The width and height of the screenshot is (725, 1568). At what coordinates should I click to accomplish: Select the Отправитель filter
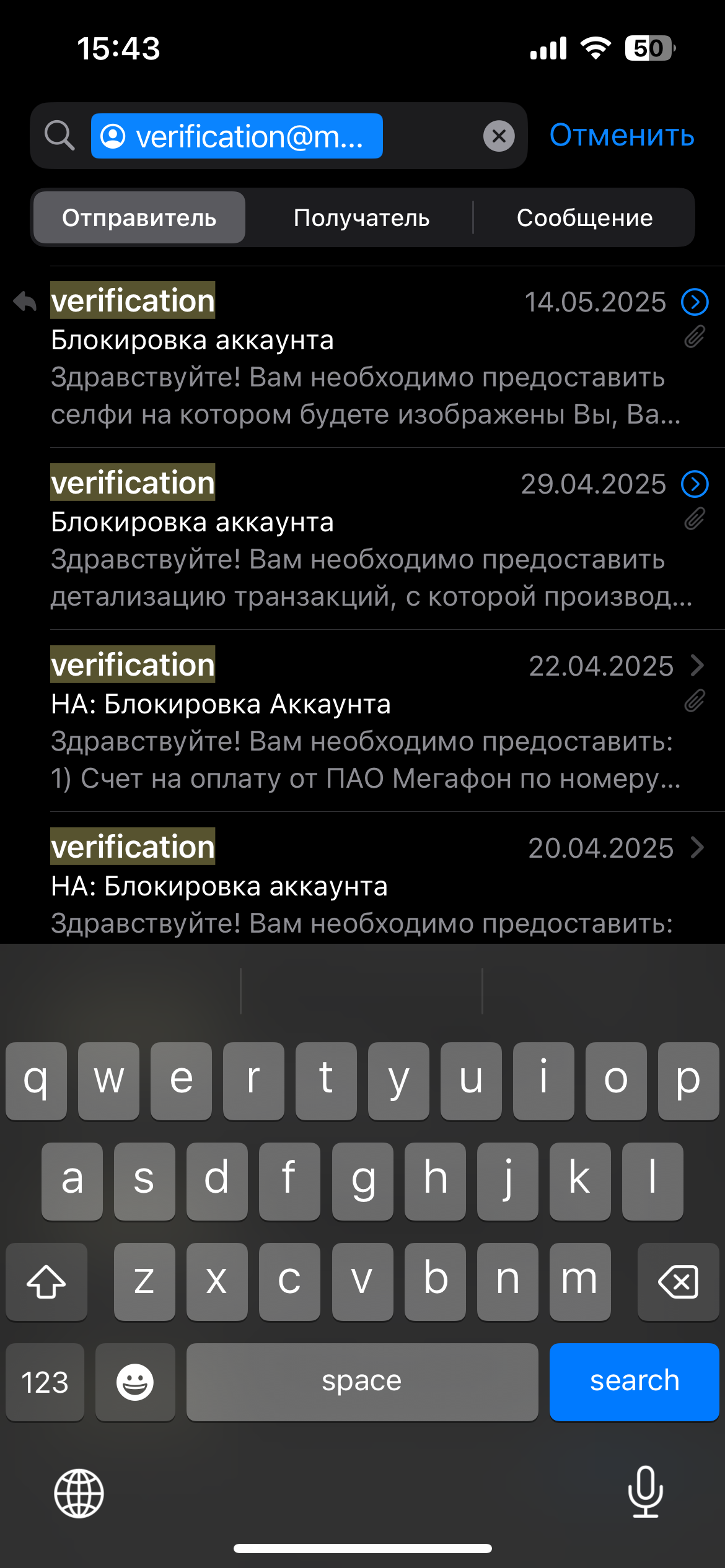(139, 218)
